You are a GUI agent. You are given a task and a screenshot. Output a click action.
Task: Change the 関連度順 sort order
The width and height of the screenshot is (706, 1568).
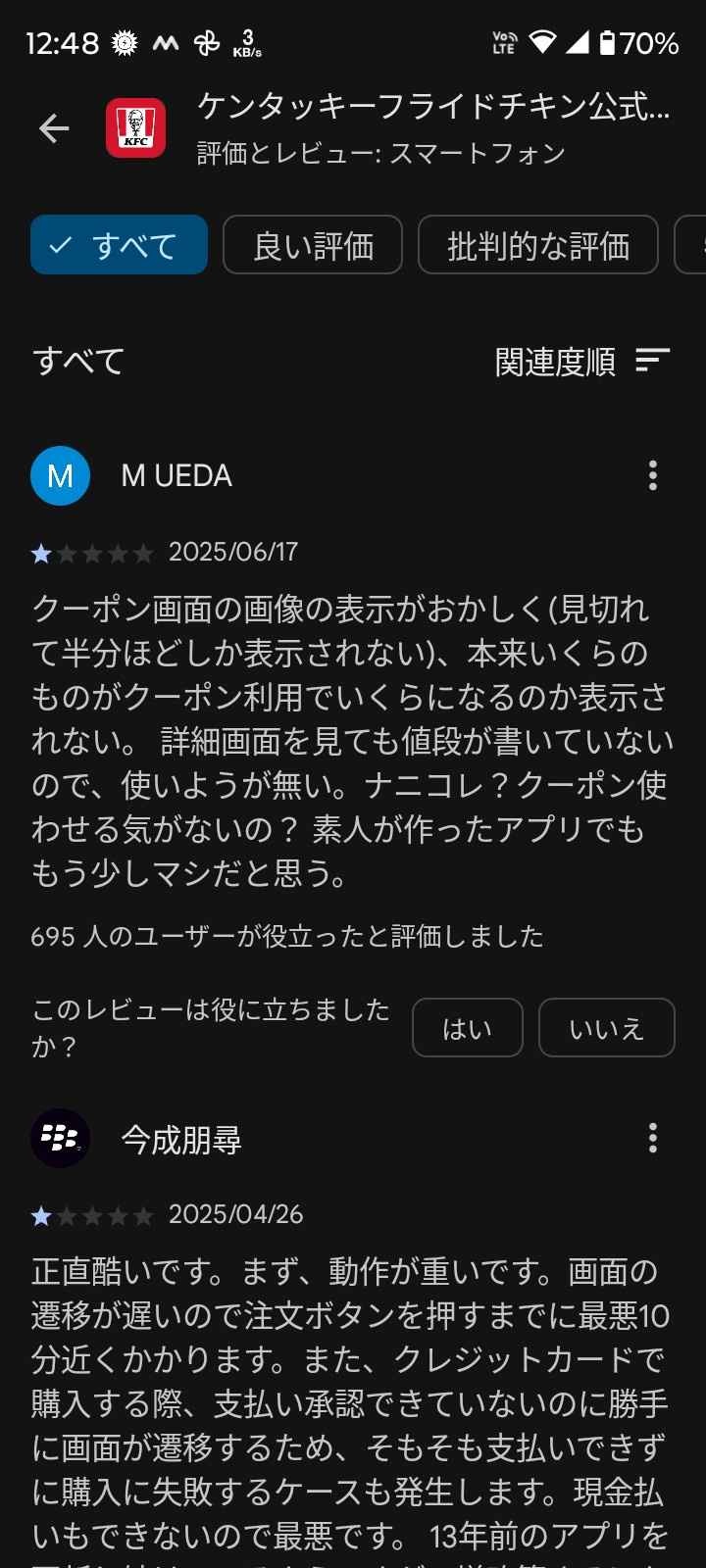click(x=582, y=362)
